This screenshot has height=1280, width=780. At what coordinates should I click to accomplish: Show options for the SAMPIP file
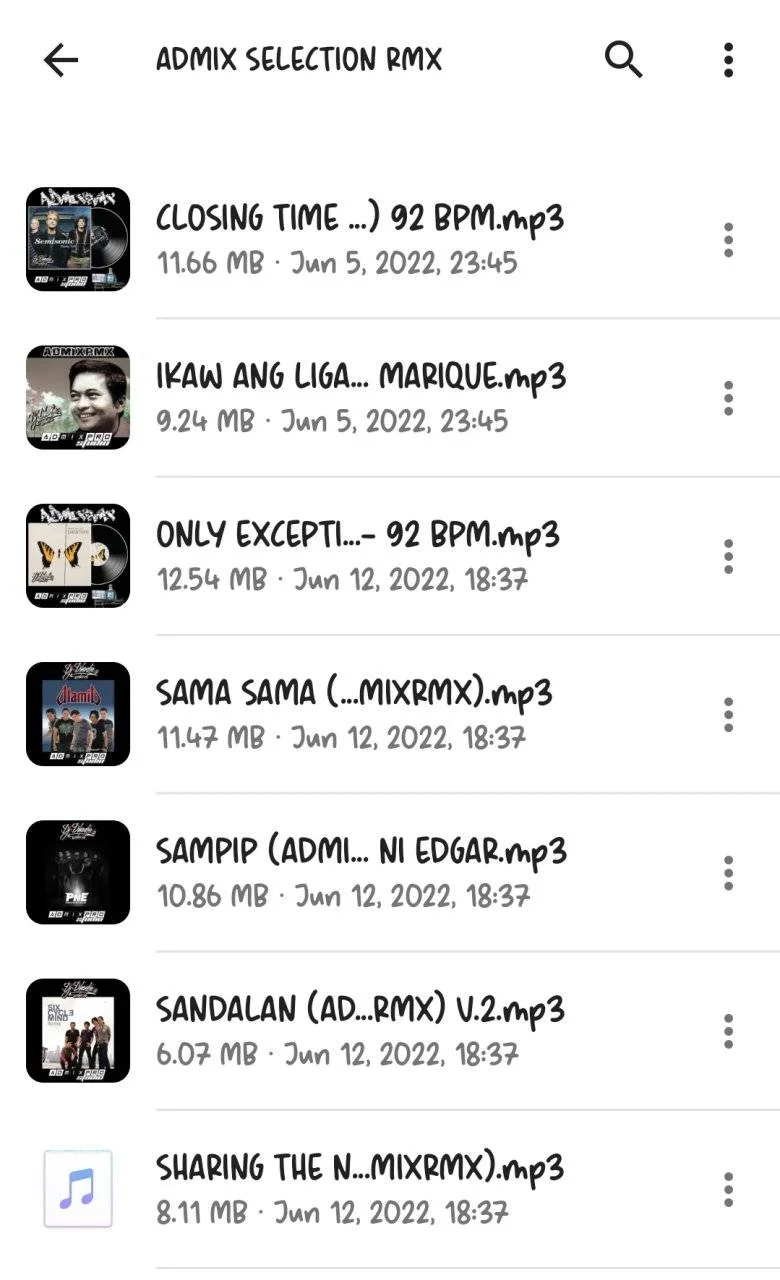tap(728, 873)
